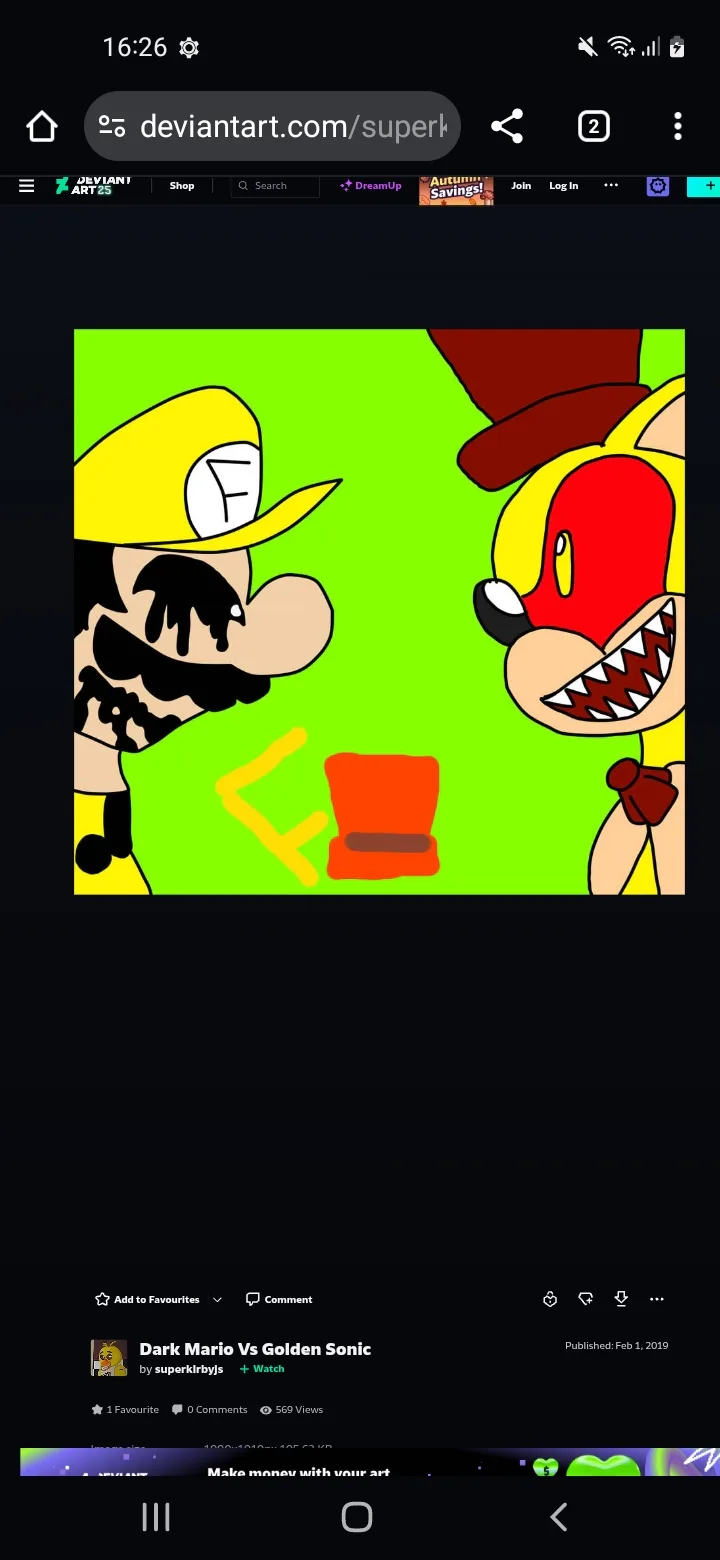
Task: Expand the Add to Favourites dropdown arrow
Action: (x=217, y=1299)
